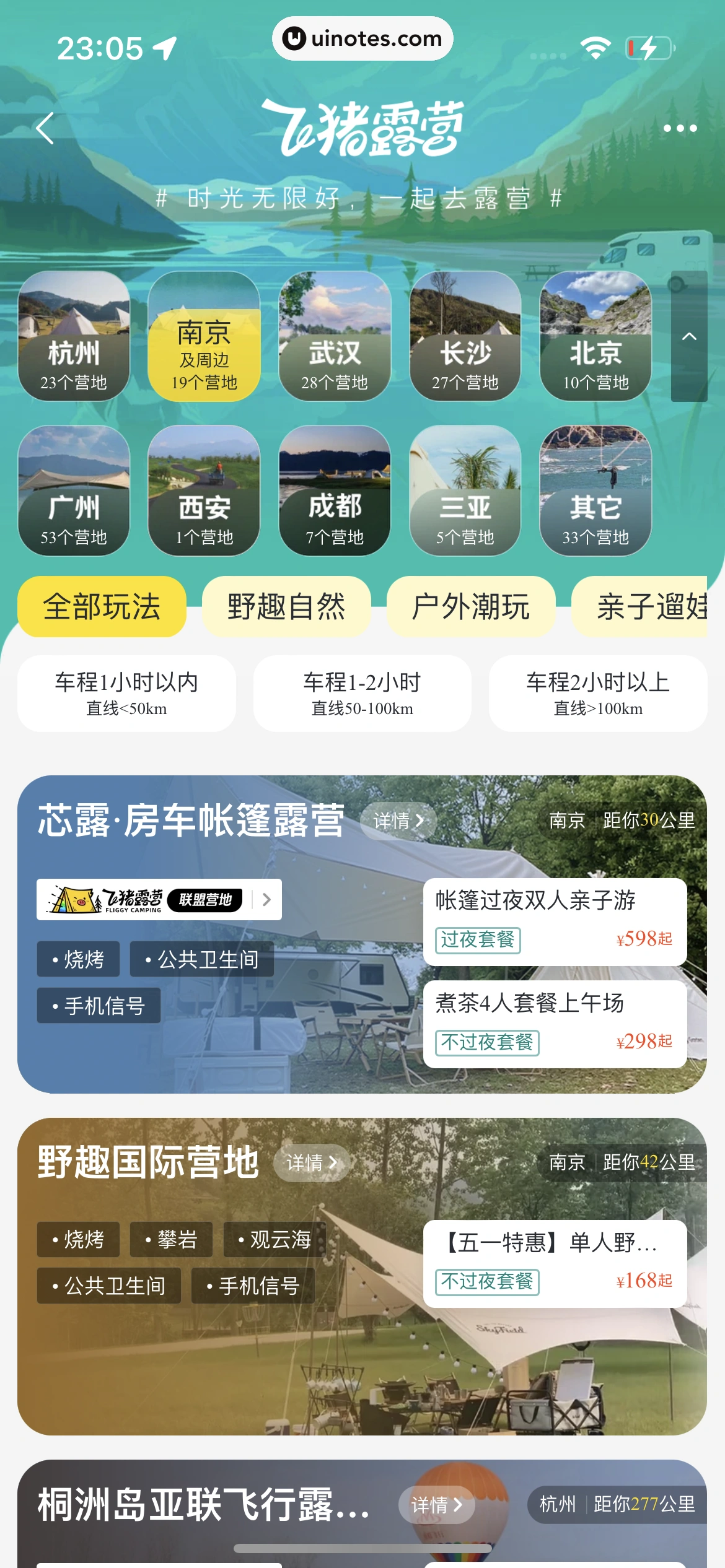Select the 全部玩法 category
Viewport: 725px width, 1568px height.
tap(102, 606)
